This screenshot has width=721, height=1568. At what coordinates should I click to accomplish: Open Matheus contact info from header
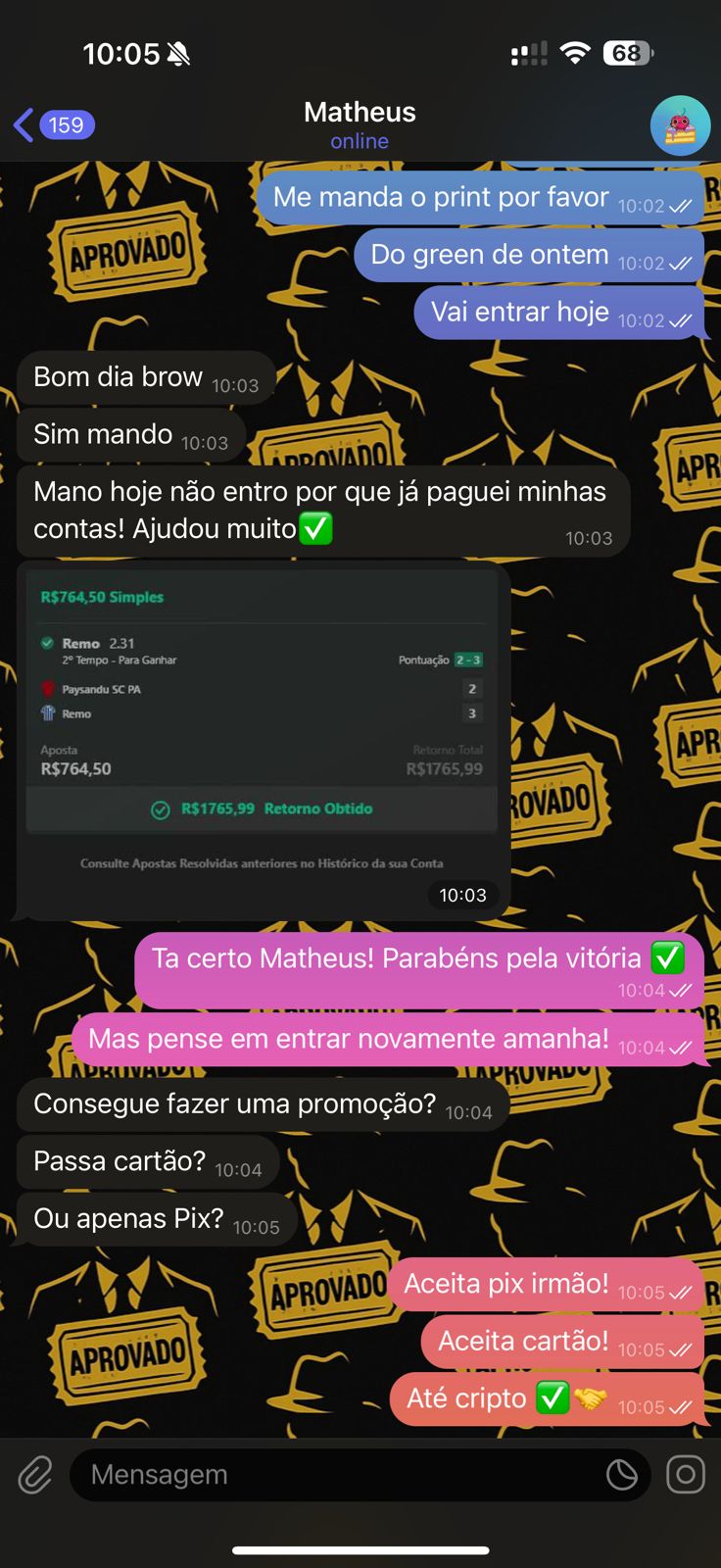[360, 124]
